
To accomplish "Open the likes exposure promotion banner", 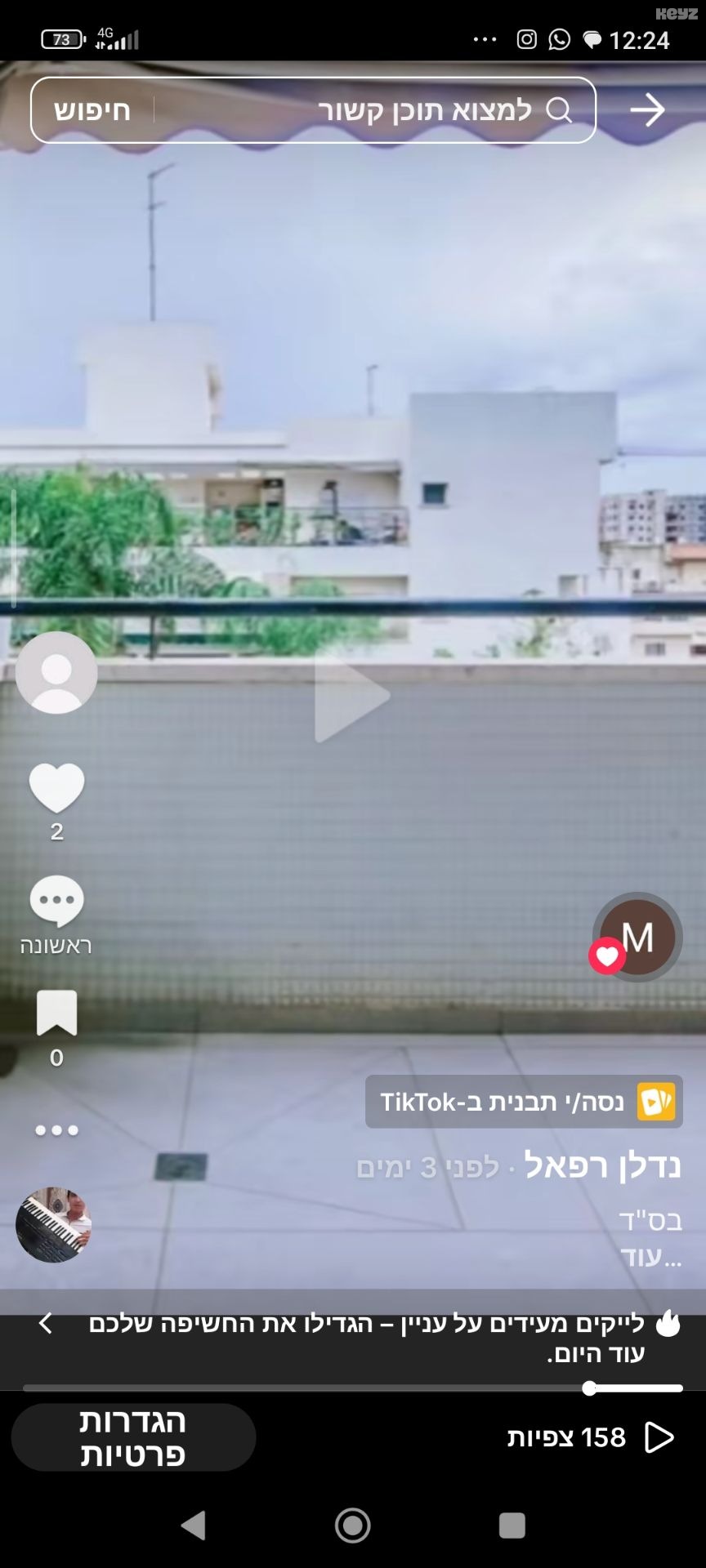I will 353,1337.
